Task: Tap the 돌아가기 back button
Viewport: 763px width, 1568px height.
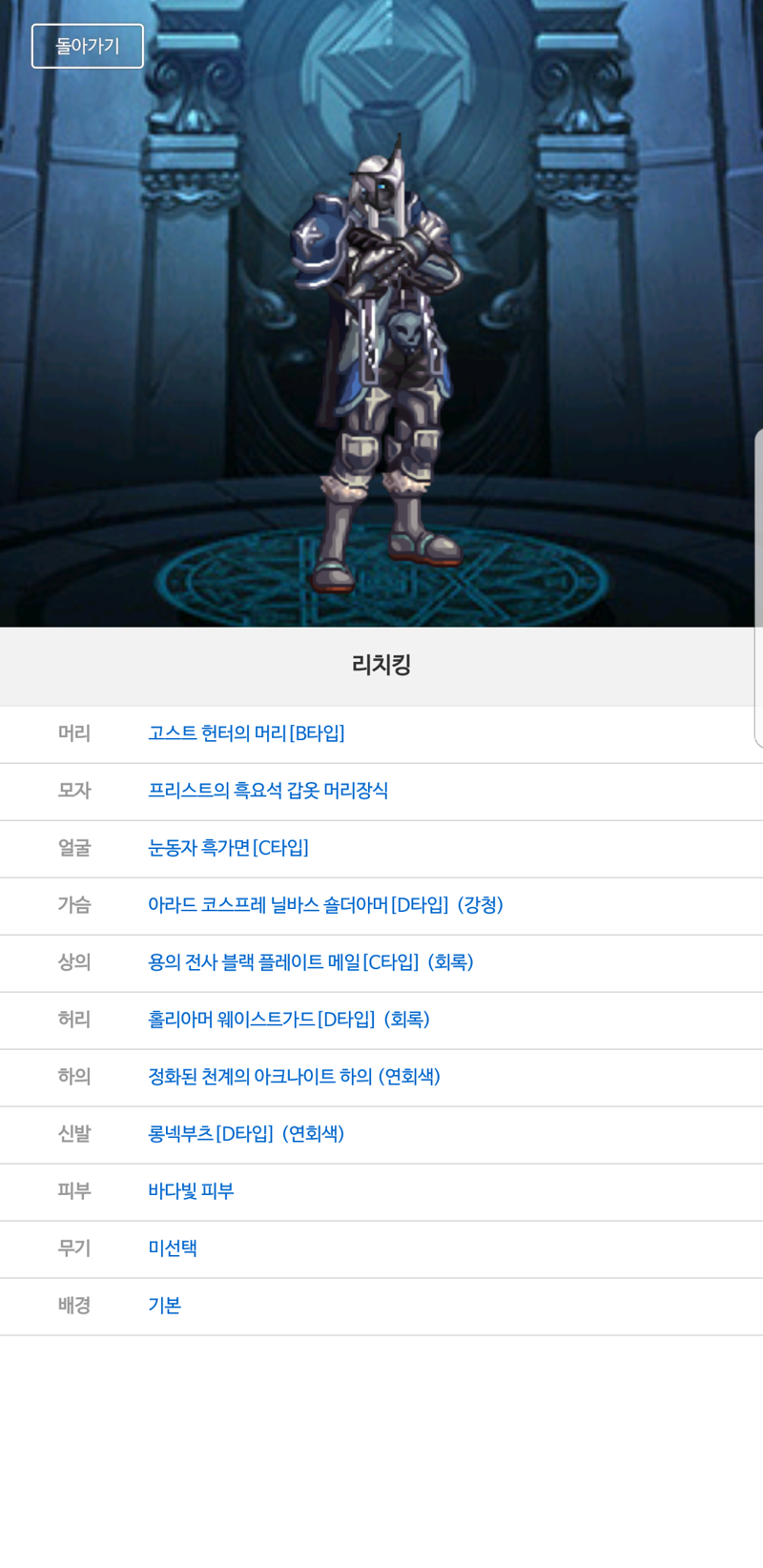Action: point(88,46)
